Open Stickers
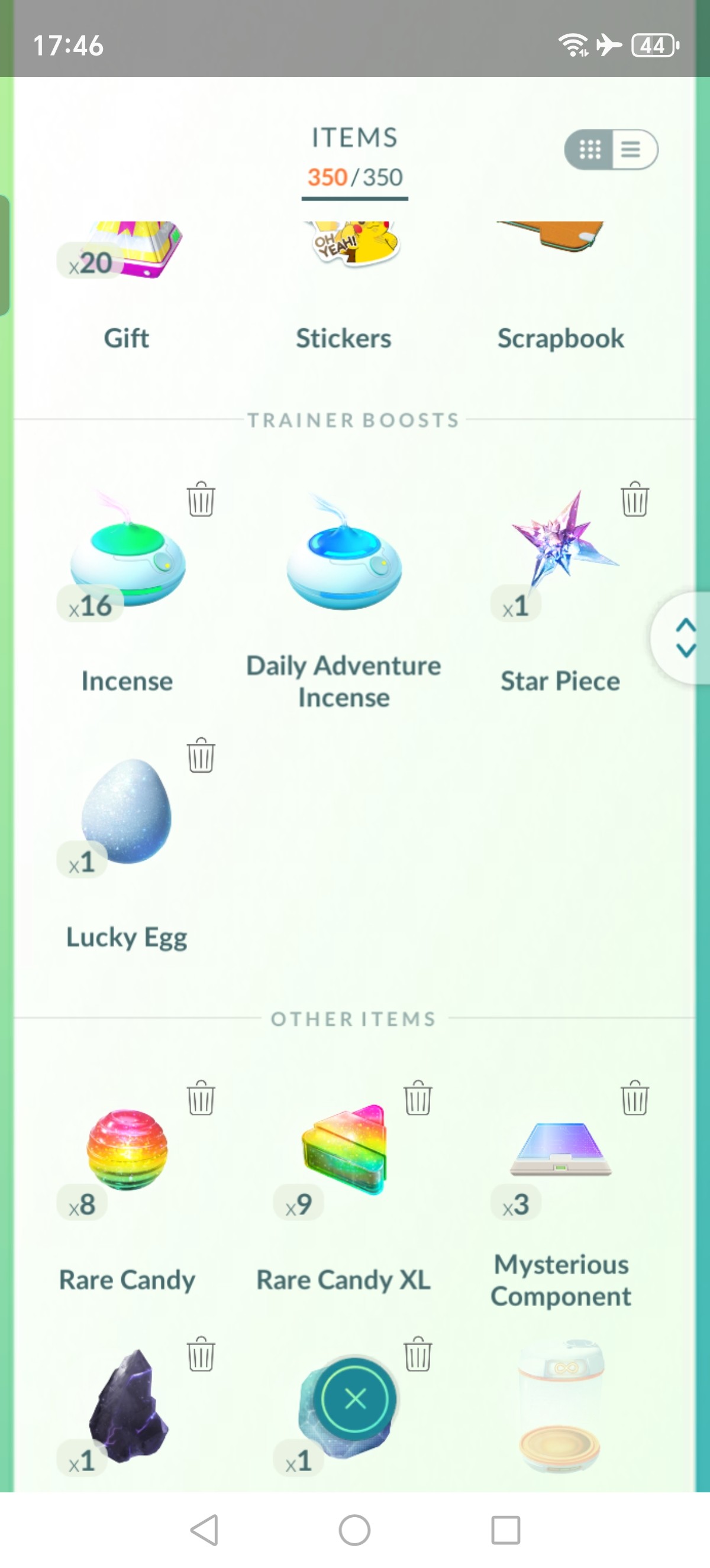The image size is (710, 1568). pos(343,285)
